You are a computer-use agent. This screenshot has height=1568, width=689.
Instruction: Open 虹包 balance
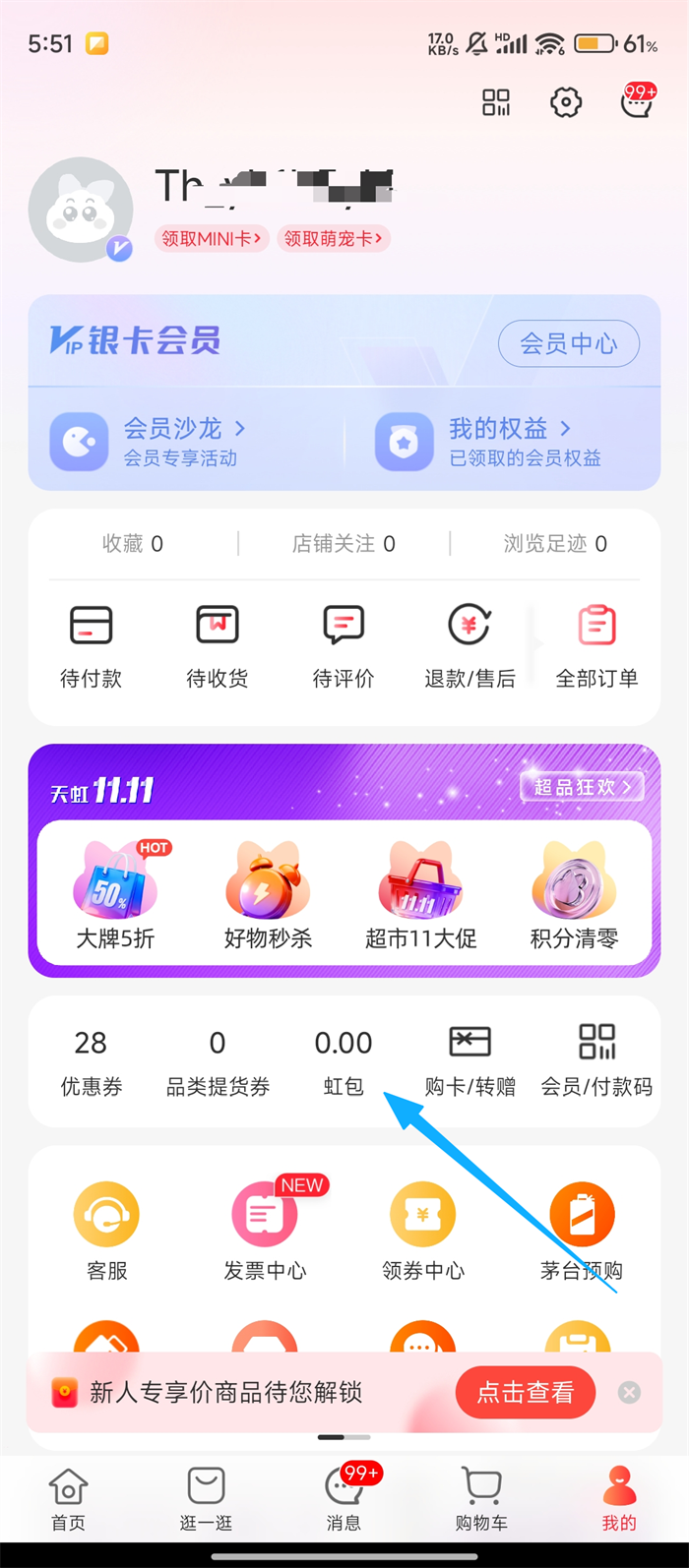[x=343, y=1062]
